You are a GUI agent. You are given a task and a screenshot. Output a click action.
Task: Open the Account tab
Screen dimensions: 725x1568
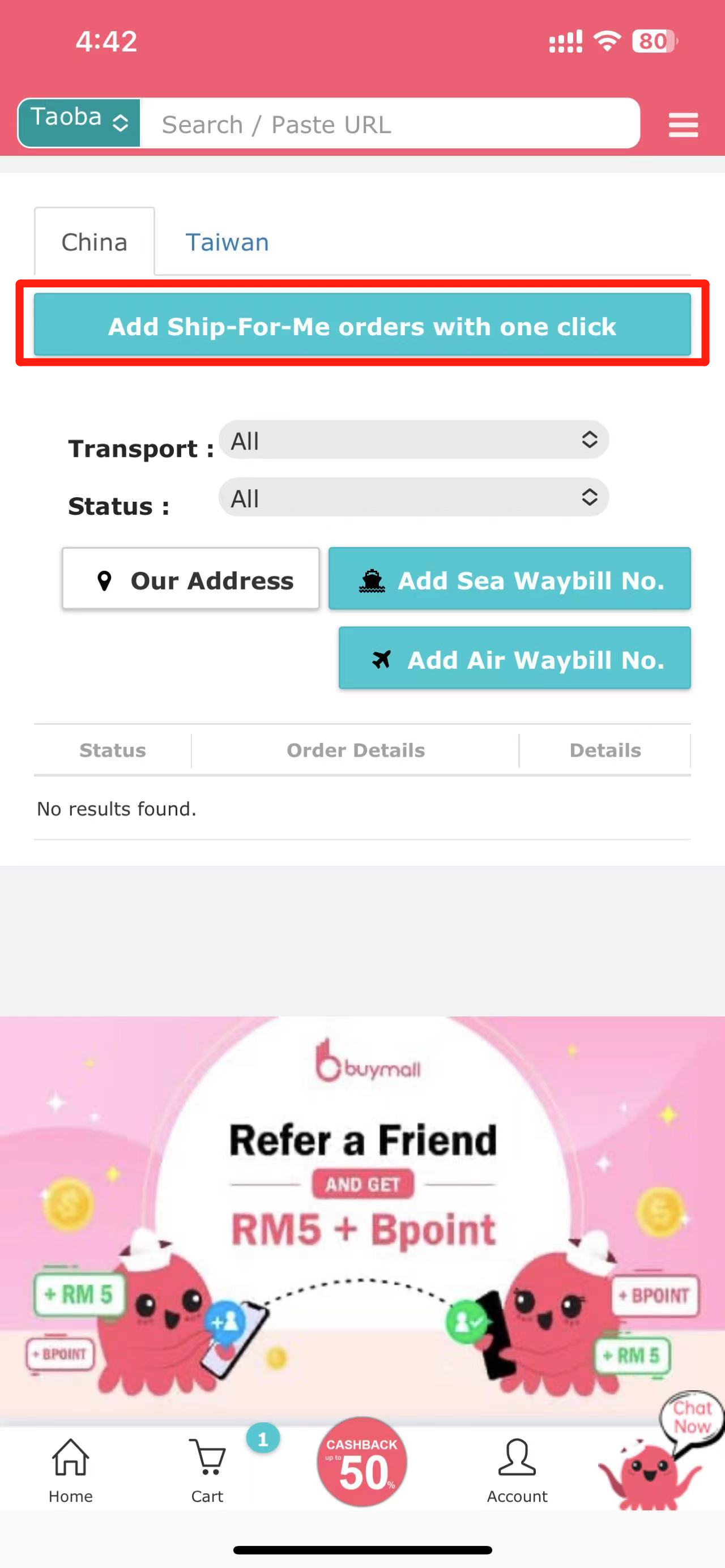[517, 1470]
